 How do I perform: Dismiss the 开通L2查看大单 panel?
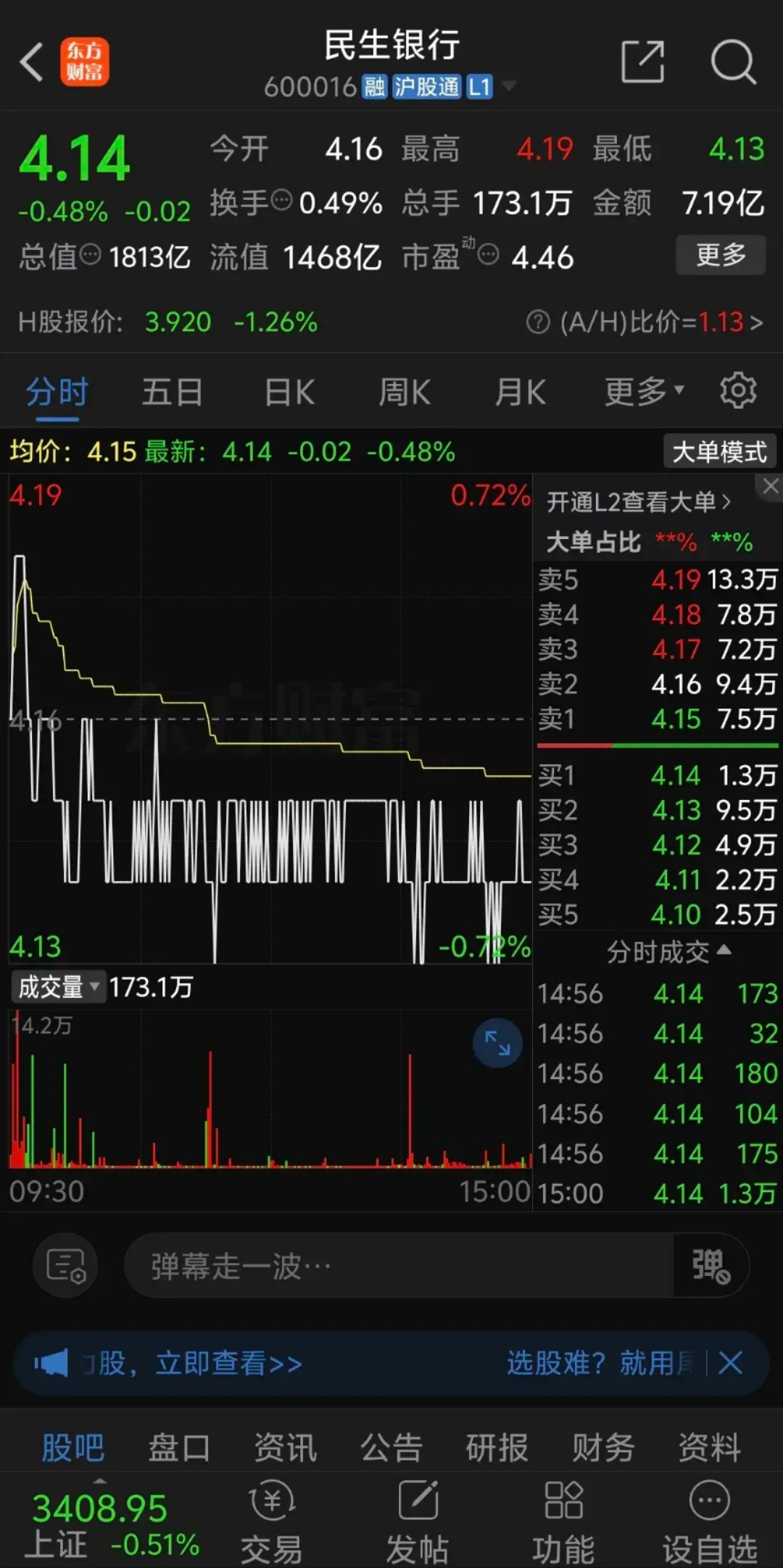770,486
